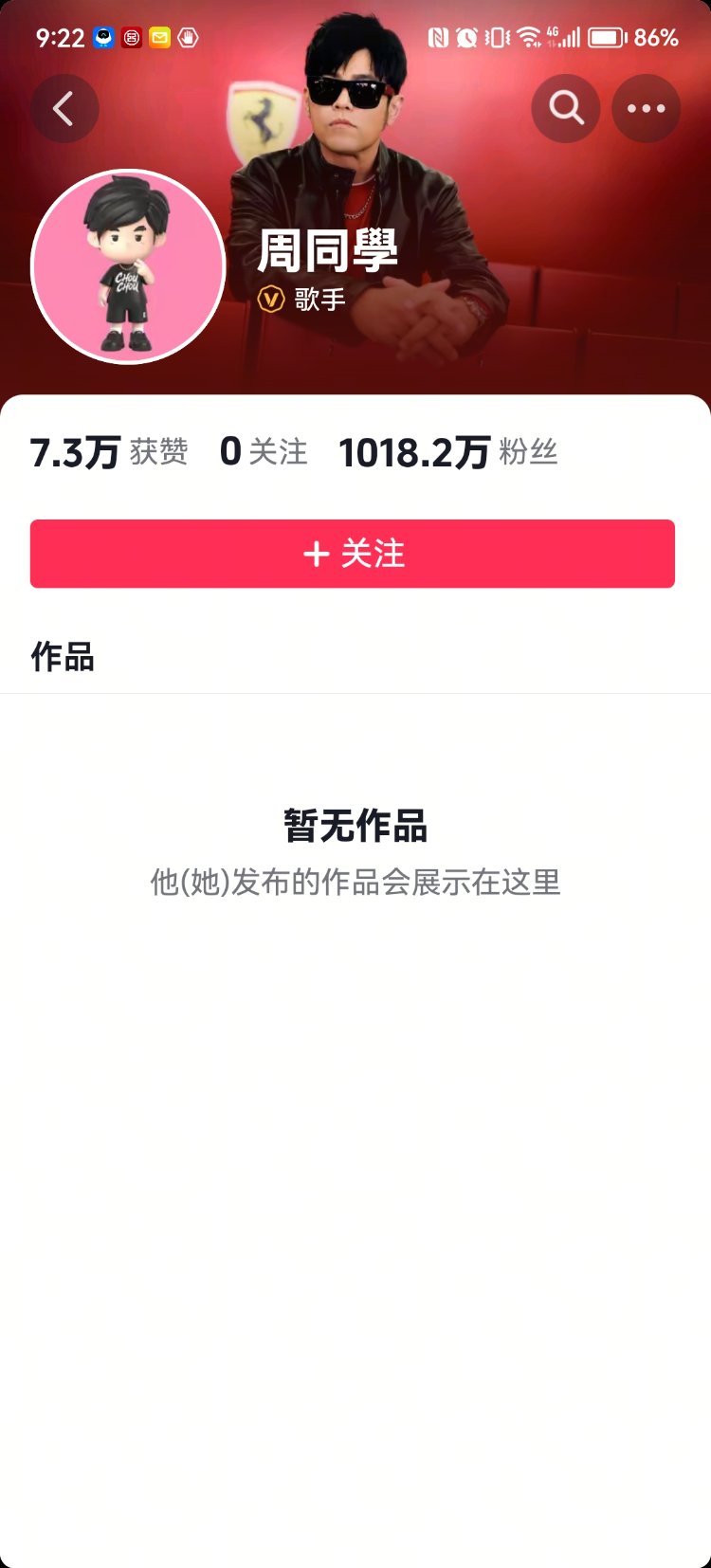The image size is (711, 1568).
Task: Select the 作品 tab
Action: click(63, 656)
